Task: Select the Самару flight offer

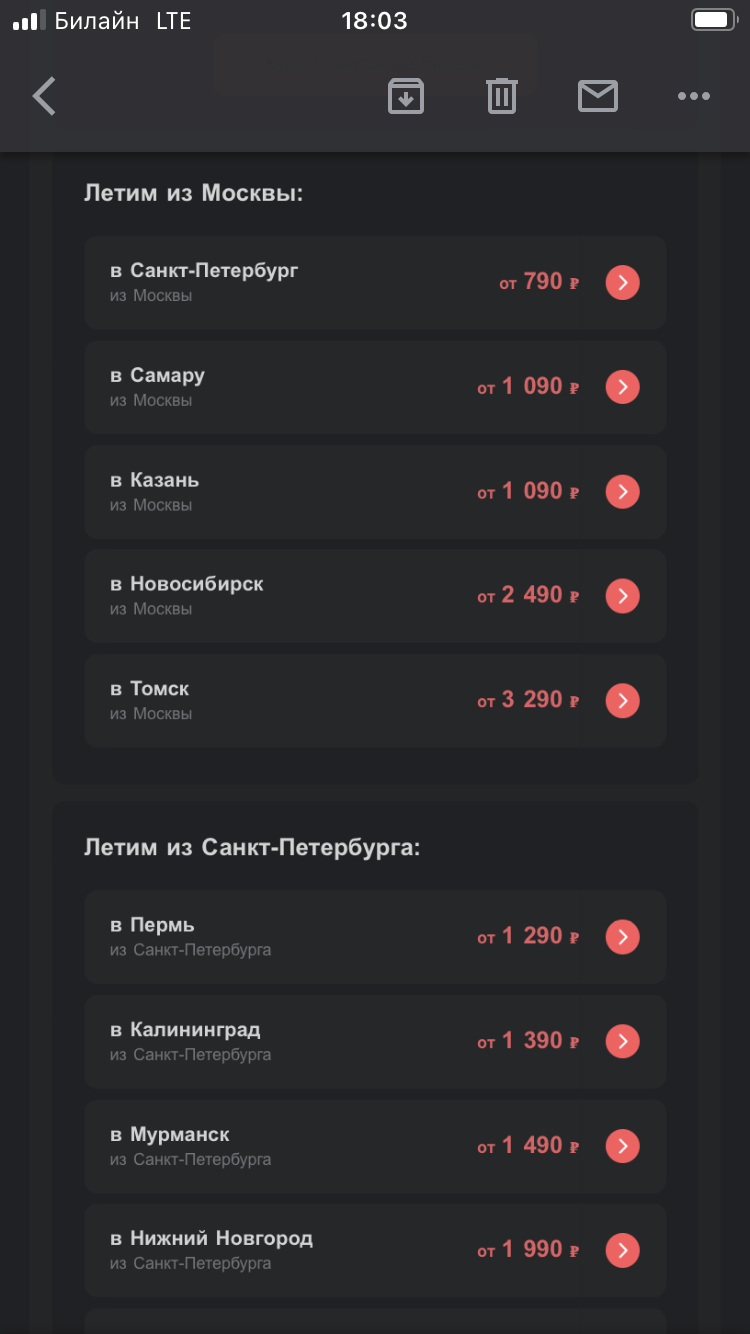Action: click(622, 387)
